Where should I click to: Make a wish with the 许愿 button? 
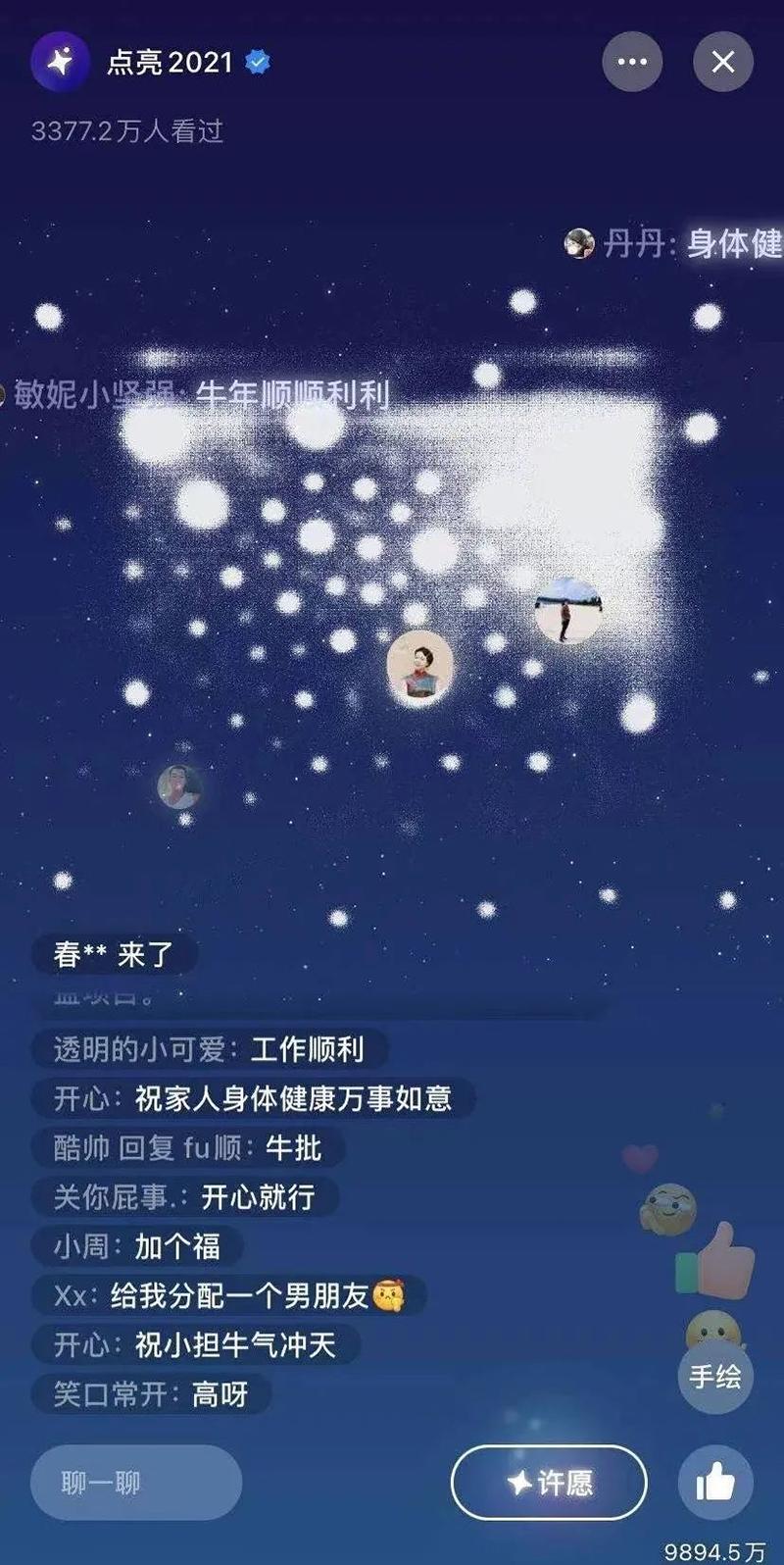549,1482
